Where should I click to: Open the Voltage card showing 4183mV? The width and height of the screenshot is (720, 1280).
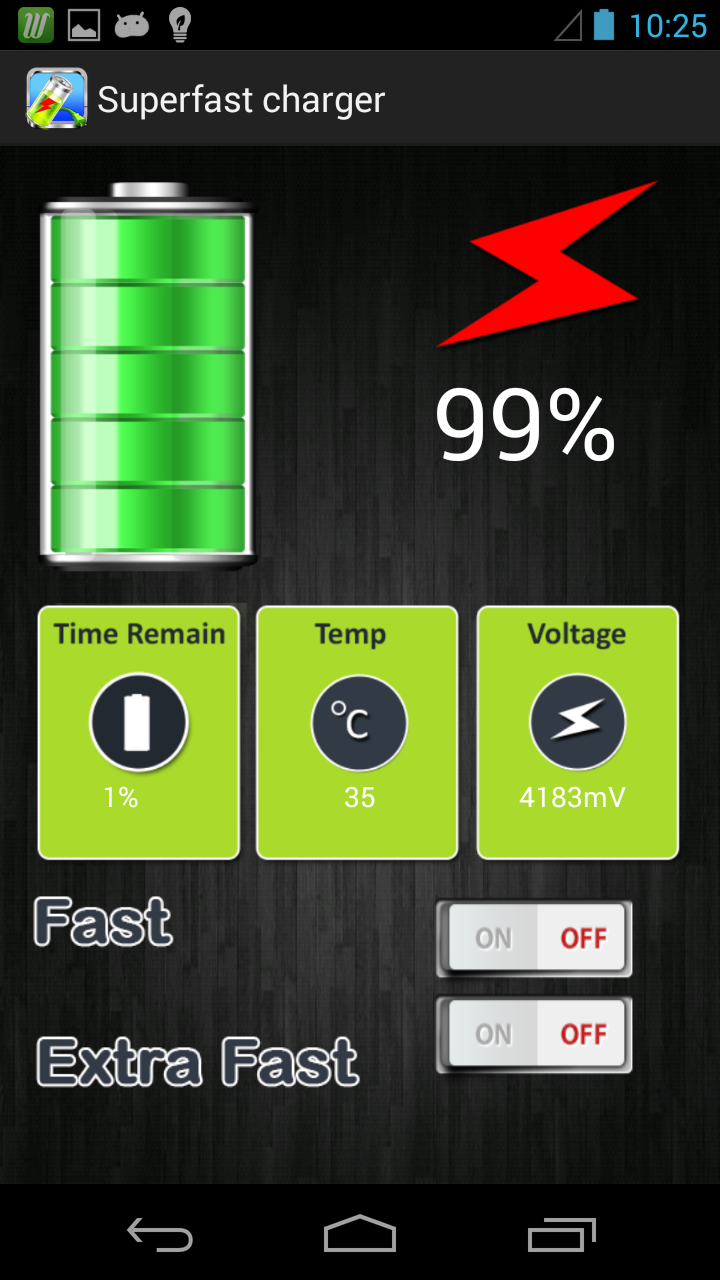pyautogui.click(x=577, y=731)
